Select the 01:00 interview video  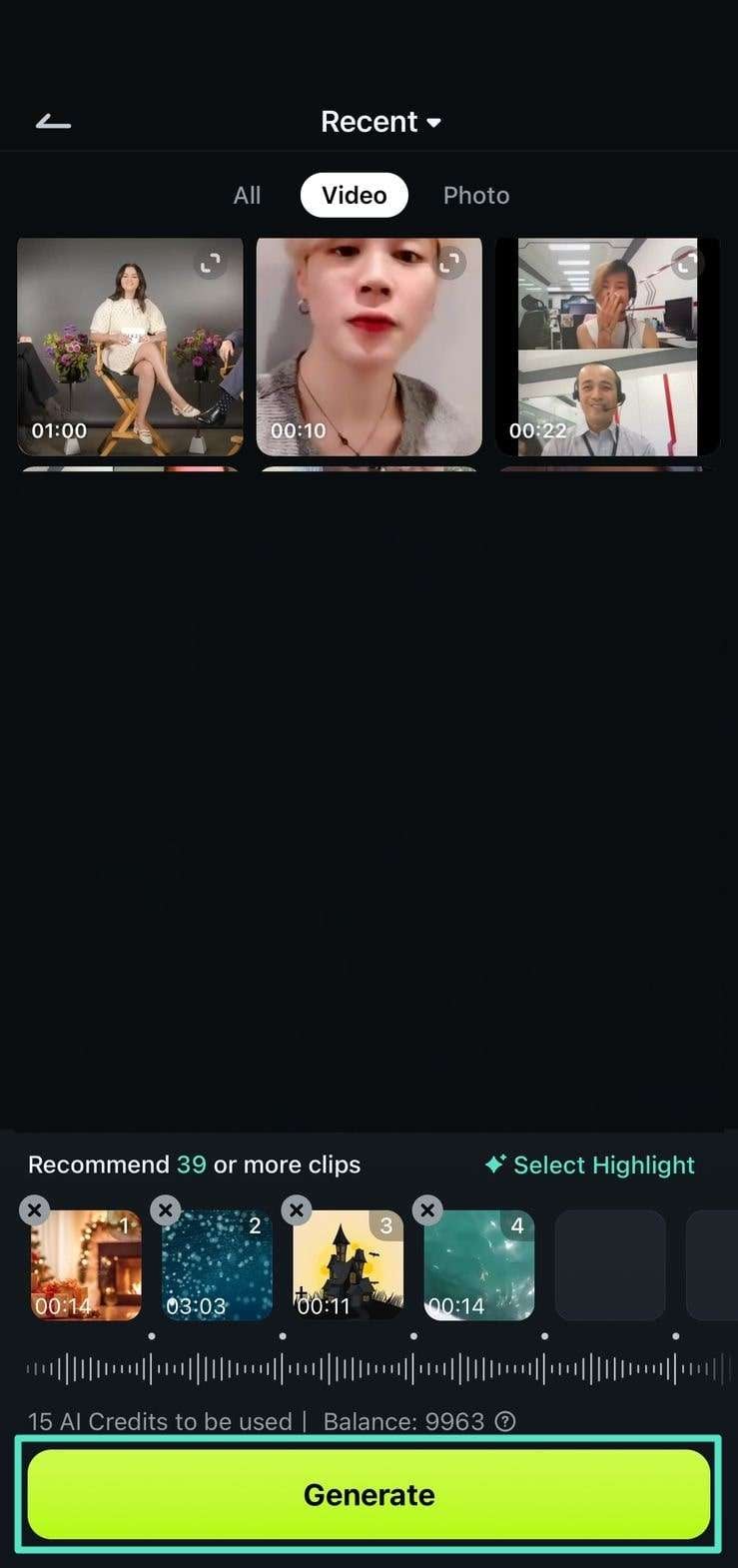pyautogui.click(x=130, y=346)
